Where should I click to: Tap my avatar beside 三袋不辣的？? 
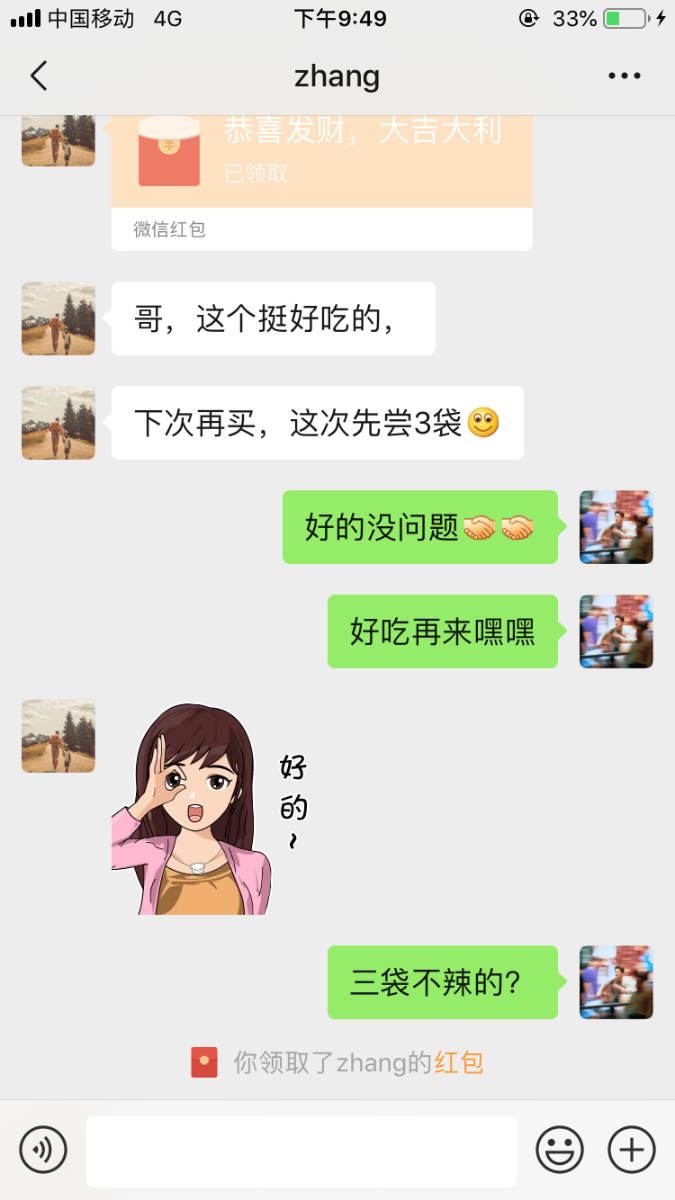(x=616, y=982)
